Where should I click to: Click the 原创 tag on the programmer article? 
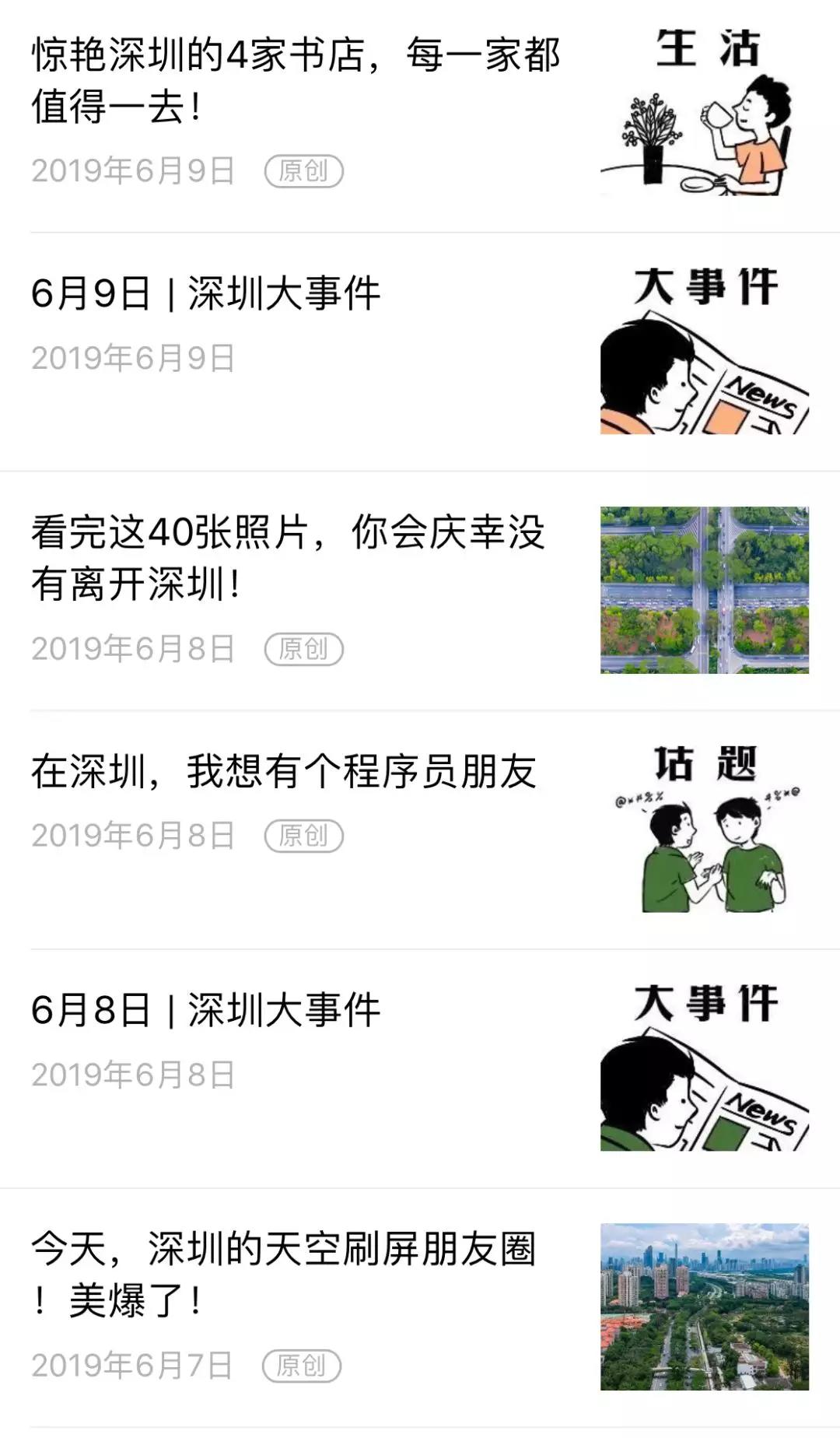[x=305, y=833]
